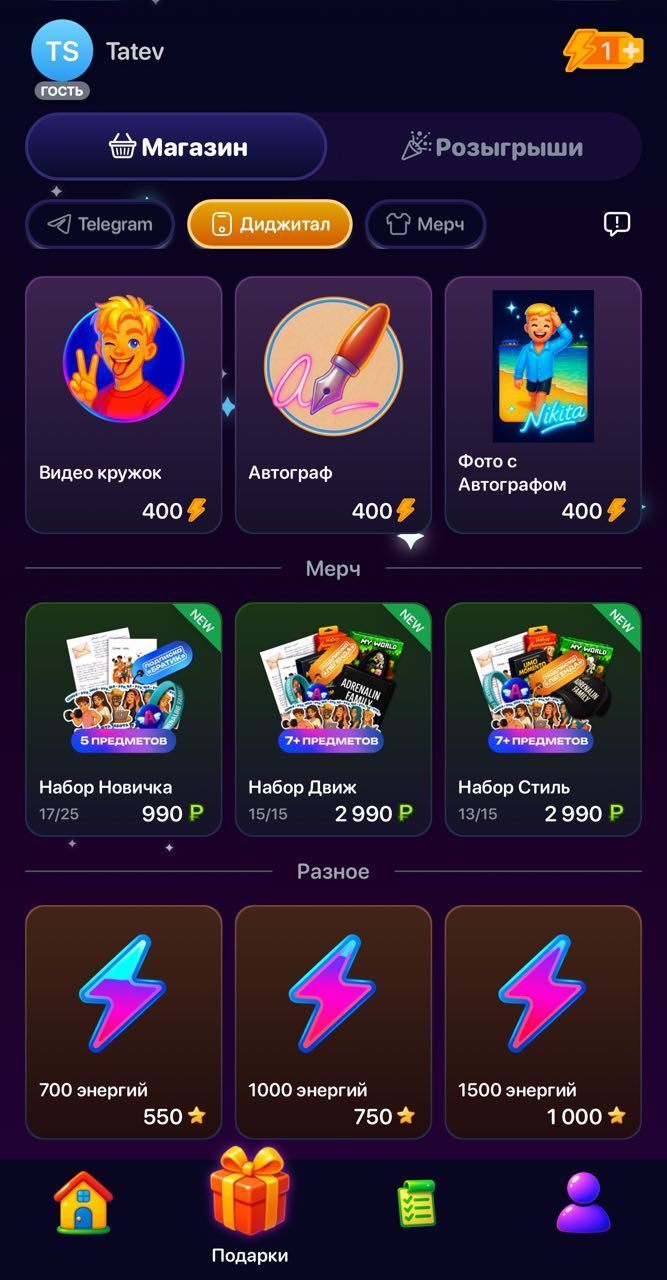Screen dimensions: 667x1280
Task: Choose the Мерч filter chip
Action: pyautogui.click(x=425, y=224)
